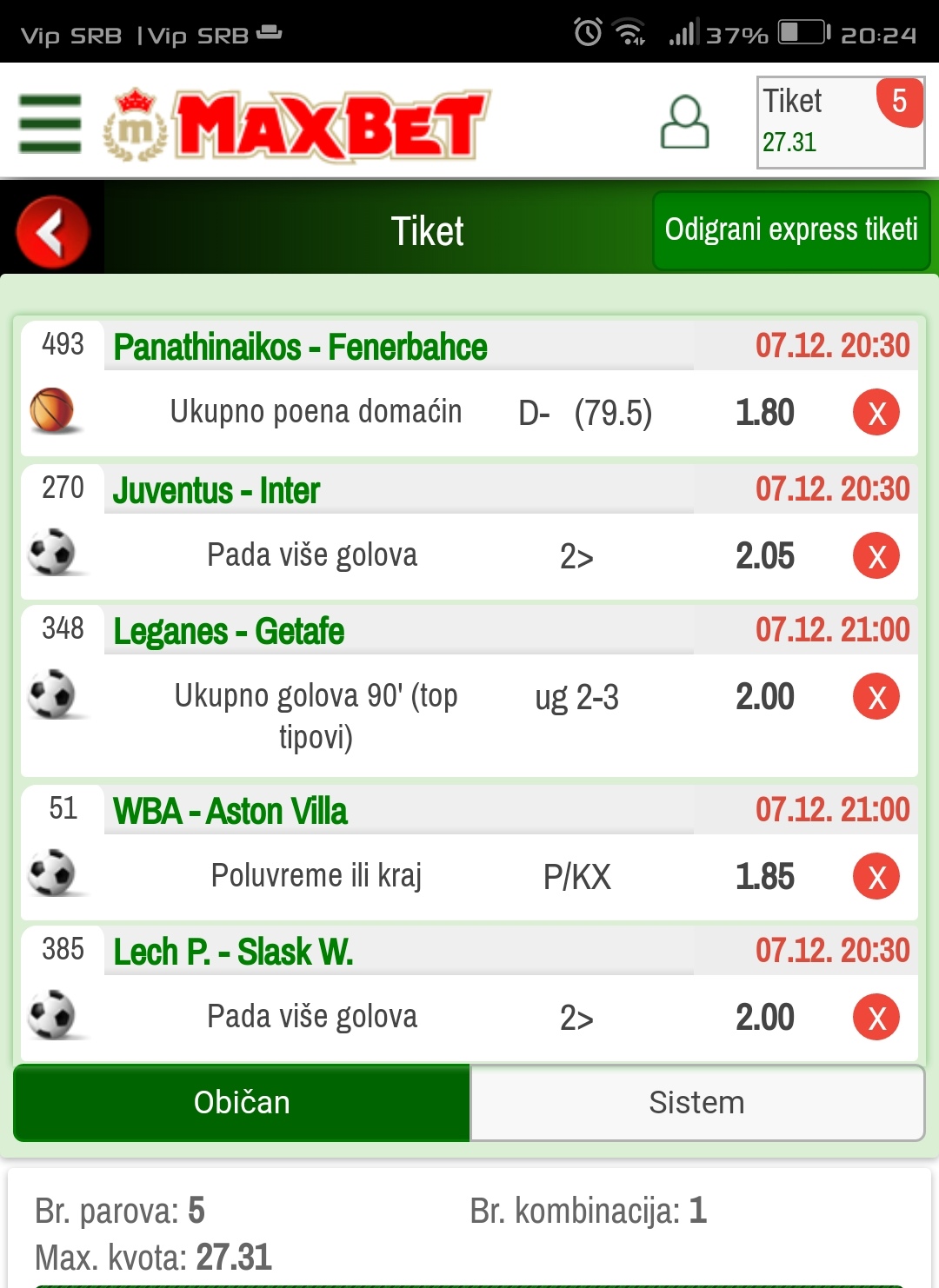
Task: Remove Panathinaikos - Fenerbahce from the ticket
Action: (x=876, y=412)
